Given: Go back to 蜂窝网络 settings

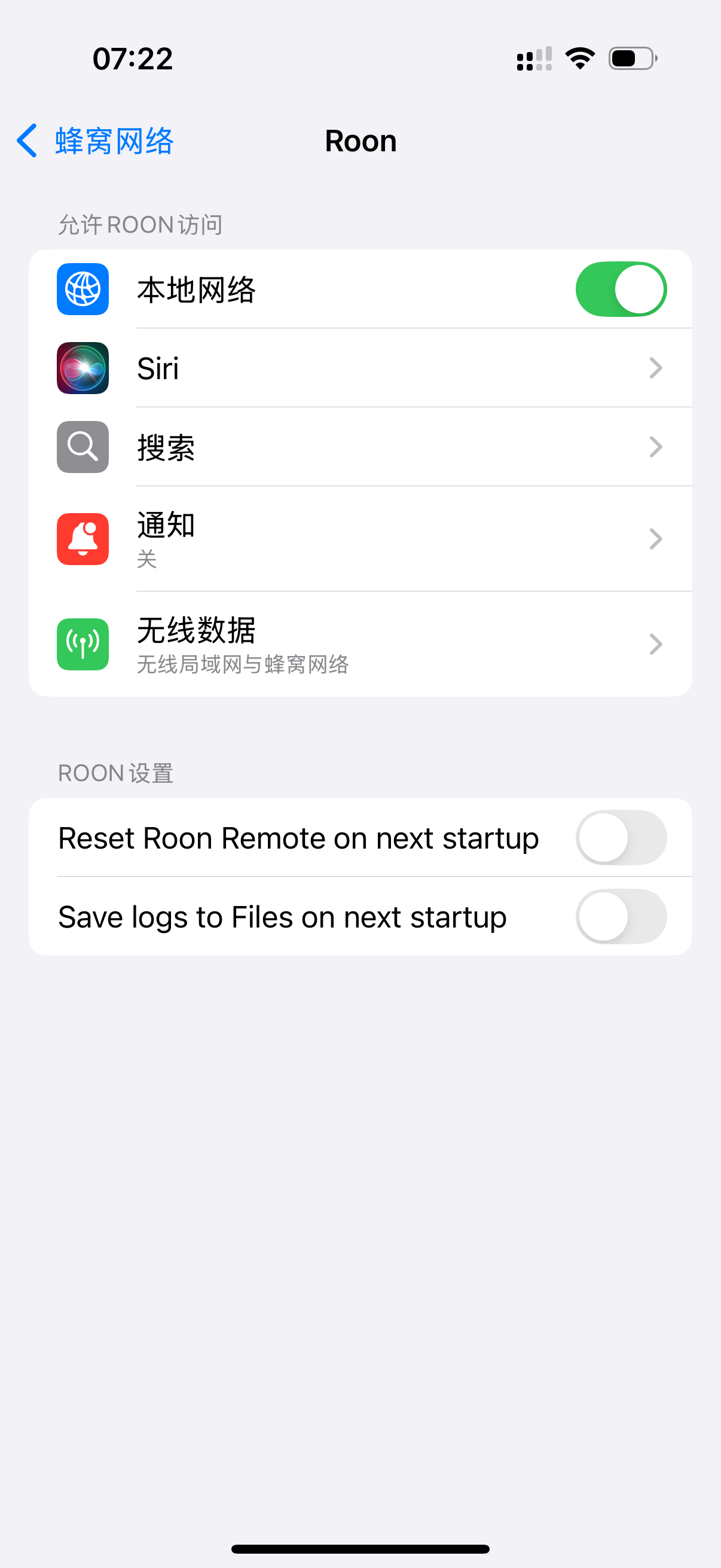Looking at the screenshot, I should point(95,141).
